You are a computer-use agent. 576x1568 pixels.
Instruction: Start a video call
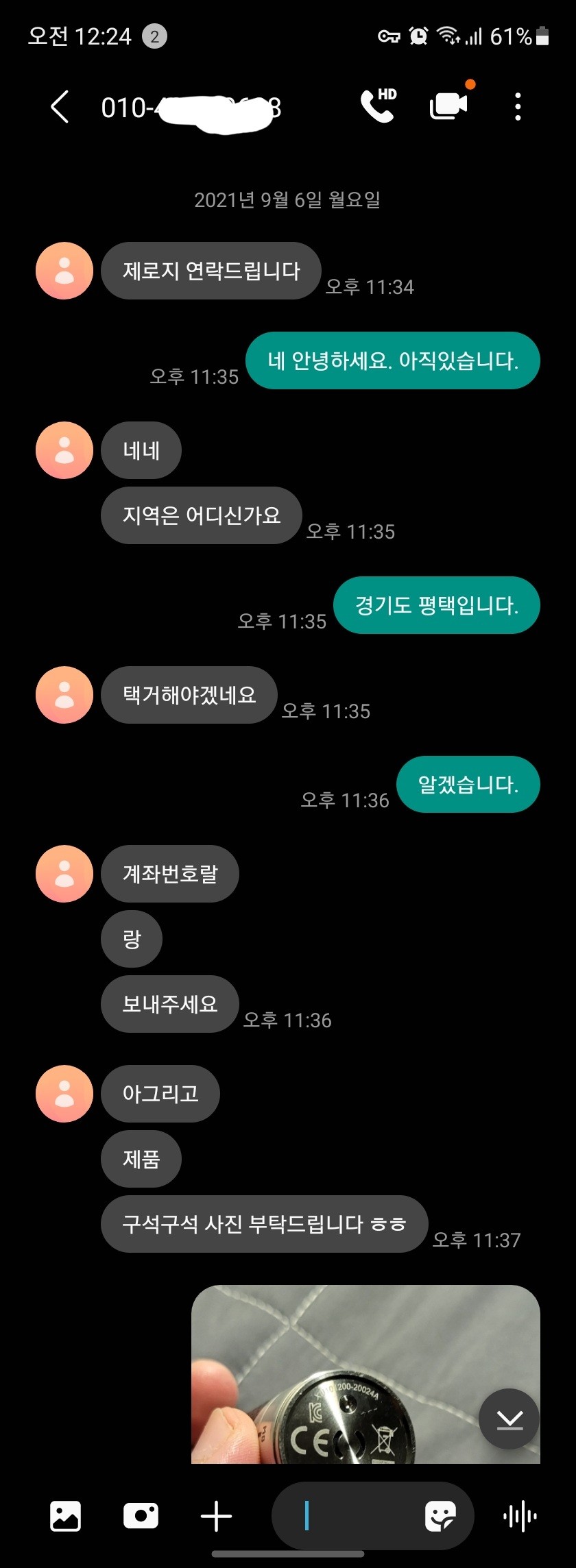click(448, 106)
